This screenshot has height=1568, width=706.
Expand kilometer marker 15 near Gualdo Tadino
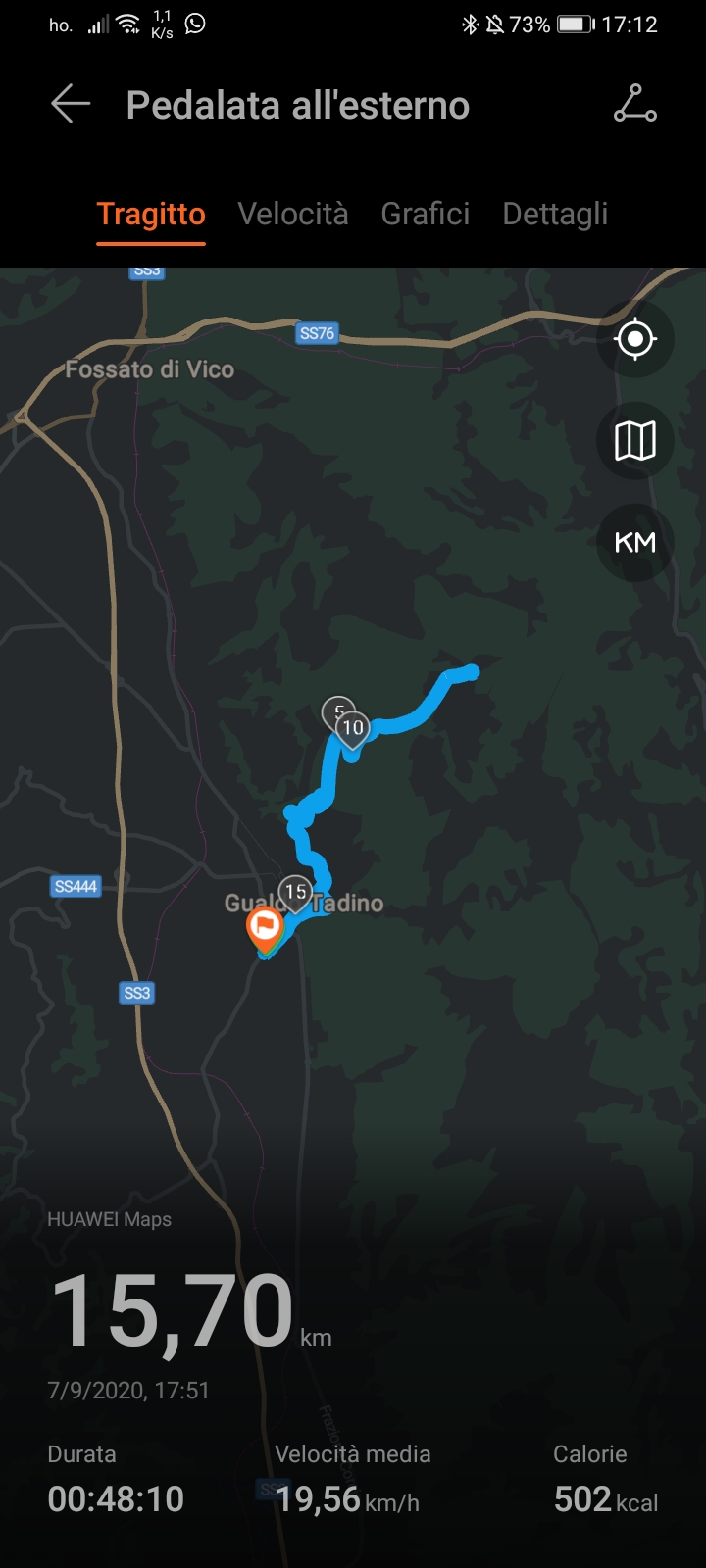tap(296, 892)
